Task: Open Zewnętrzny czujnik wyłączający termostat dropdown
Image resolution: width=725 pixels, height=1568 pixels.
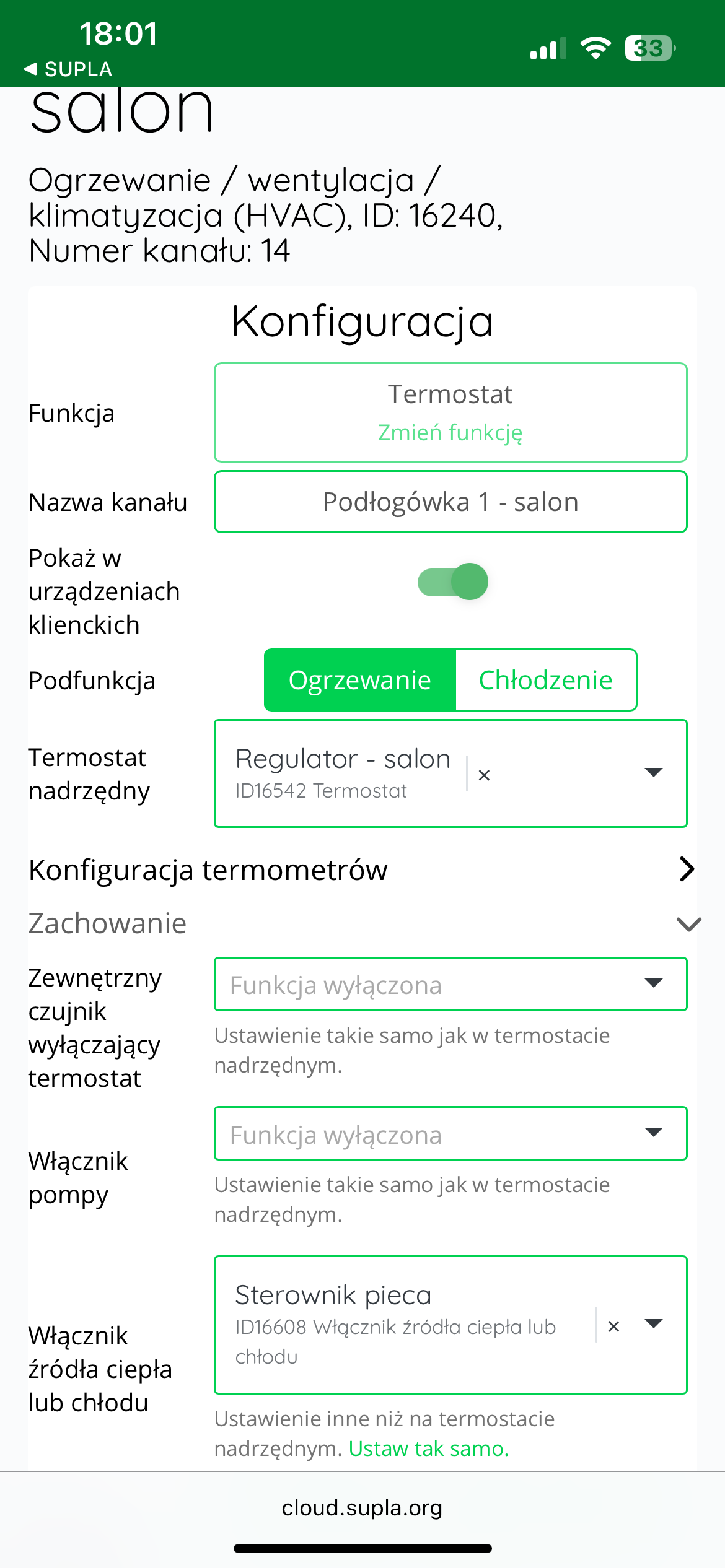Action: [x=450, y=985]
